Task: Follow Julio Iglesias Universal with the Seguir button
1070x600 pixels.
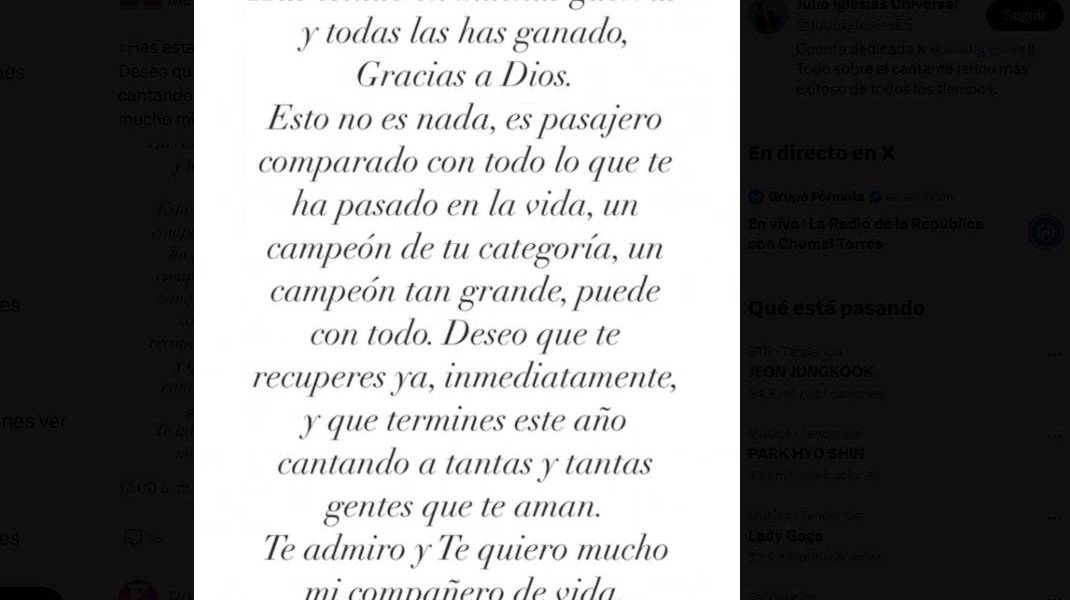Action: click(x=1023, y=14)
